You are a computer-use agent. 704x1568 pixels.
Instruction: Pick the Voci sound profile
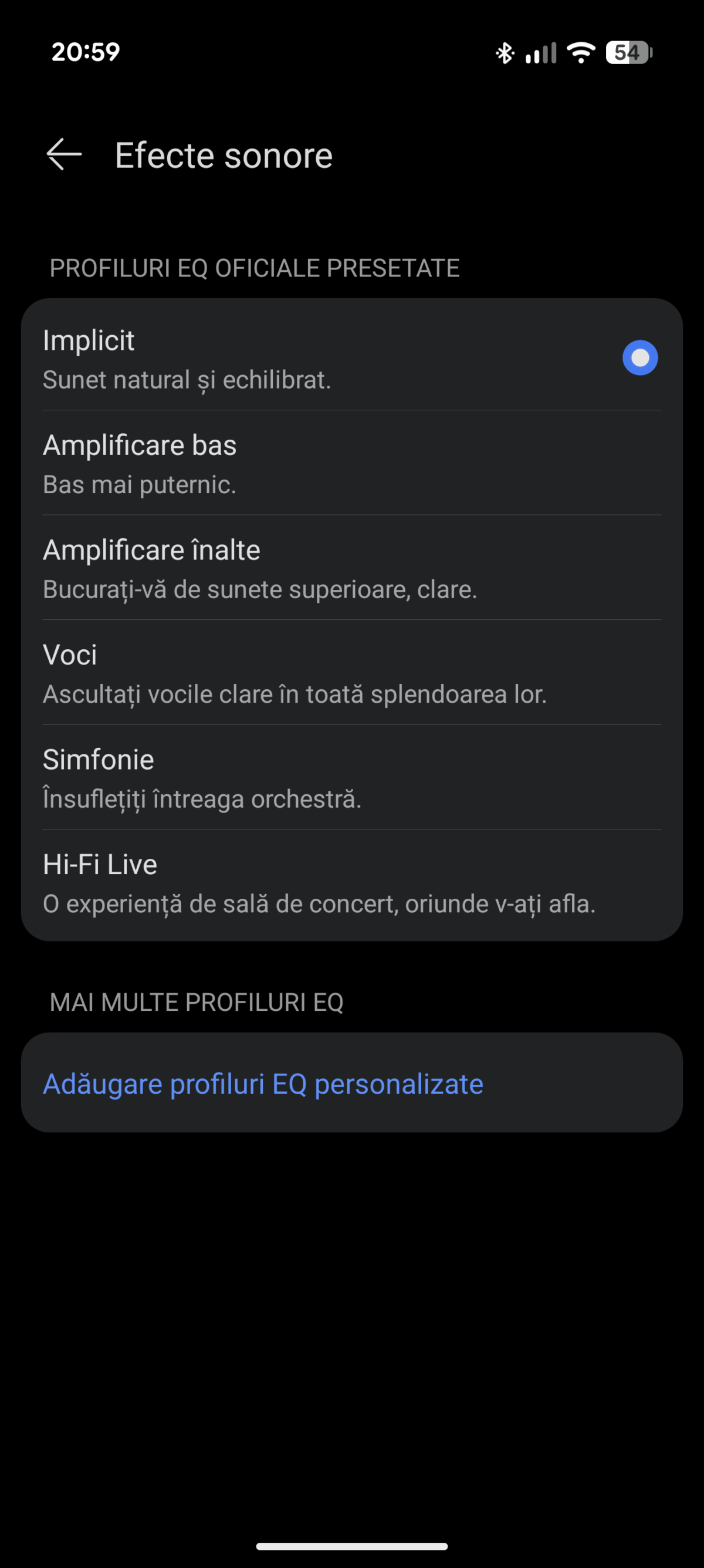click(351, 673)
